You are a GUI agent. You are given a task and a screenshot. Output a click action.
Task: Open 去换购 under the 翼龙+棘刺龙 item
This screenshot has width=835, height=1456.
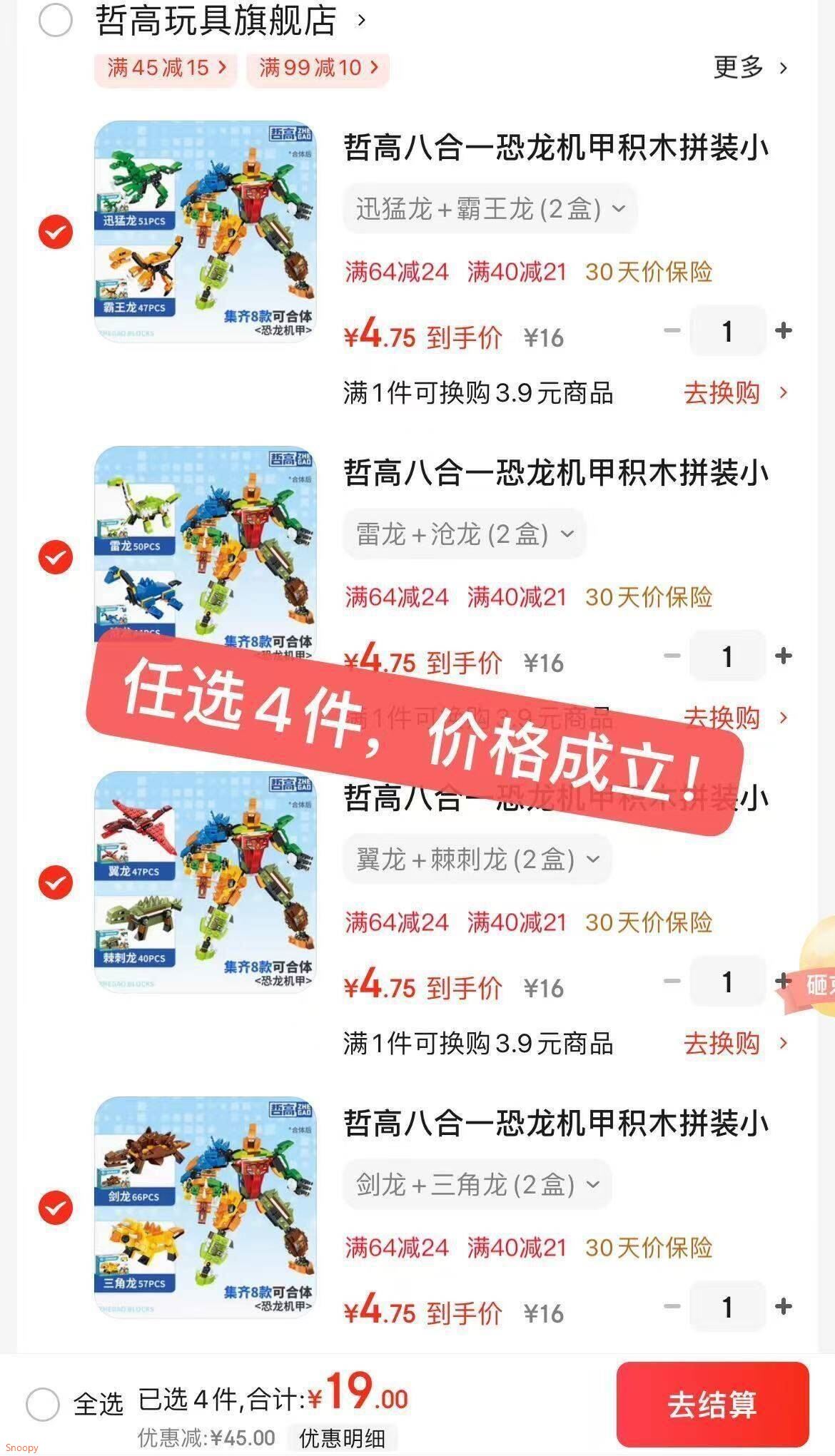click(x=735, y=1044)
